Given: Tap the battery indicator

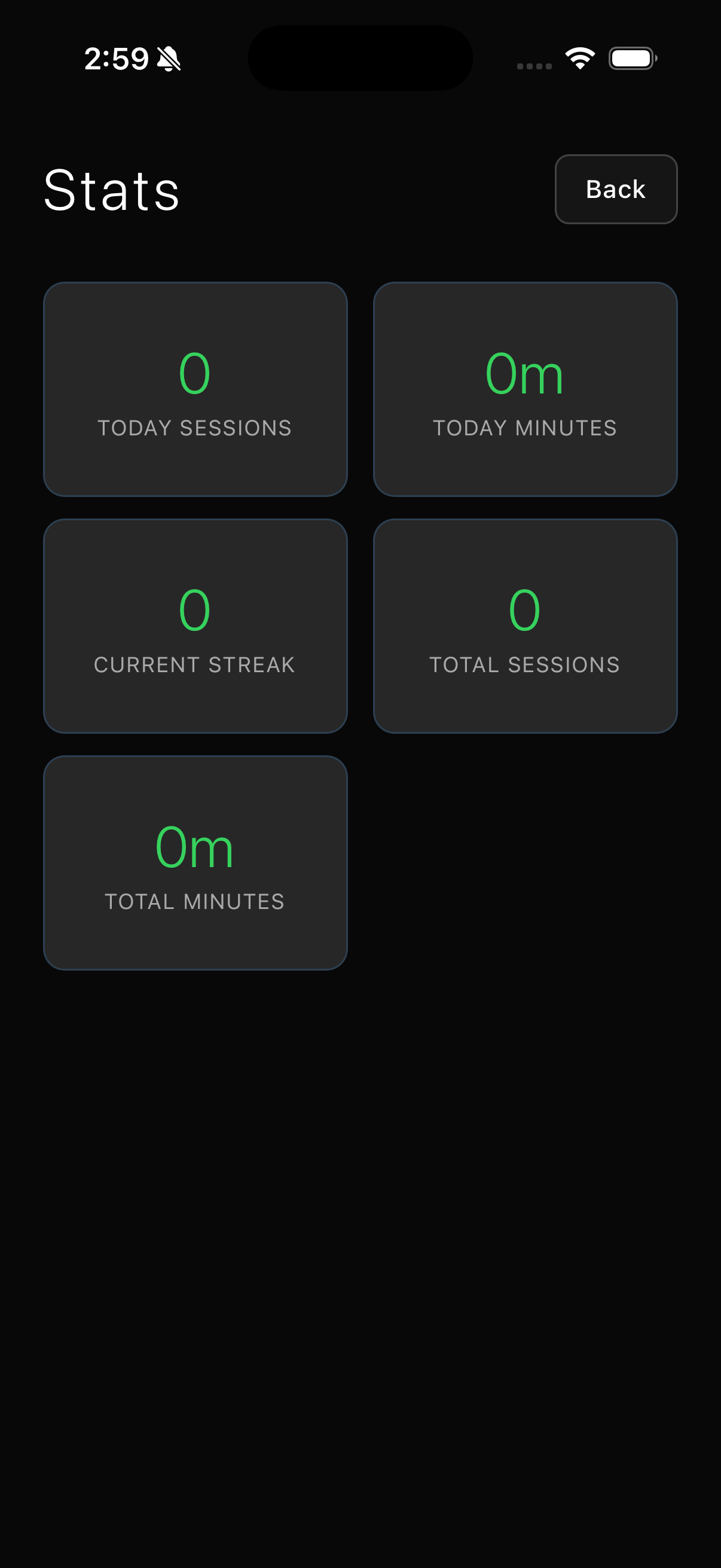Looking at the screenshot, I should click(632, 58).
